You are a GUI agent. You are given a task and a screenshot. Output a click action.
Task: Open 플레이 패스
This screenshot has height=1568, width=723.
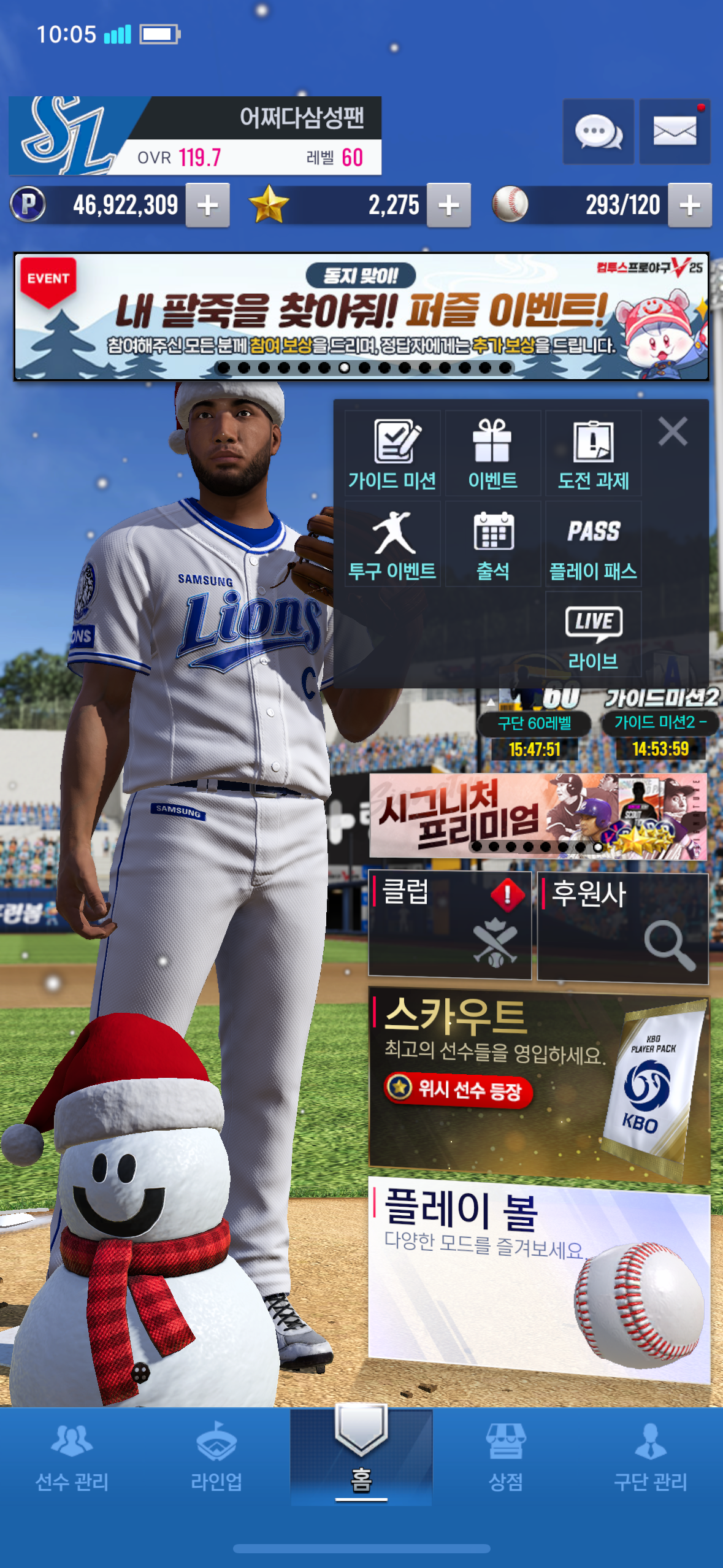[x=593, y=544]
